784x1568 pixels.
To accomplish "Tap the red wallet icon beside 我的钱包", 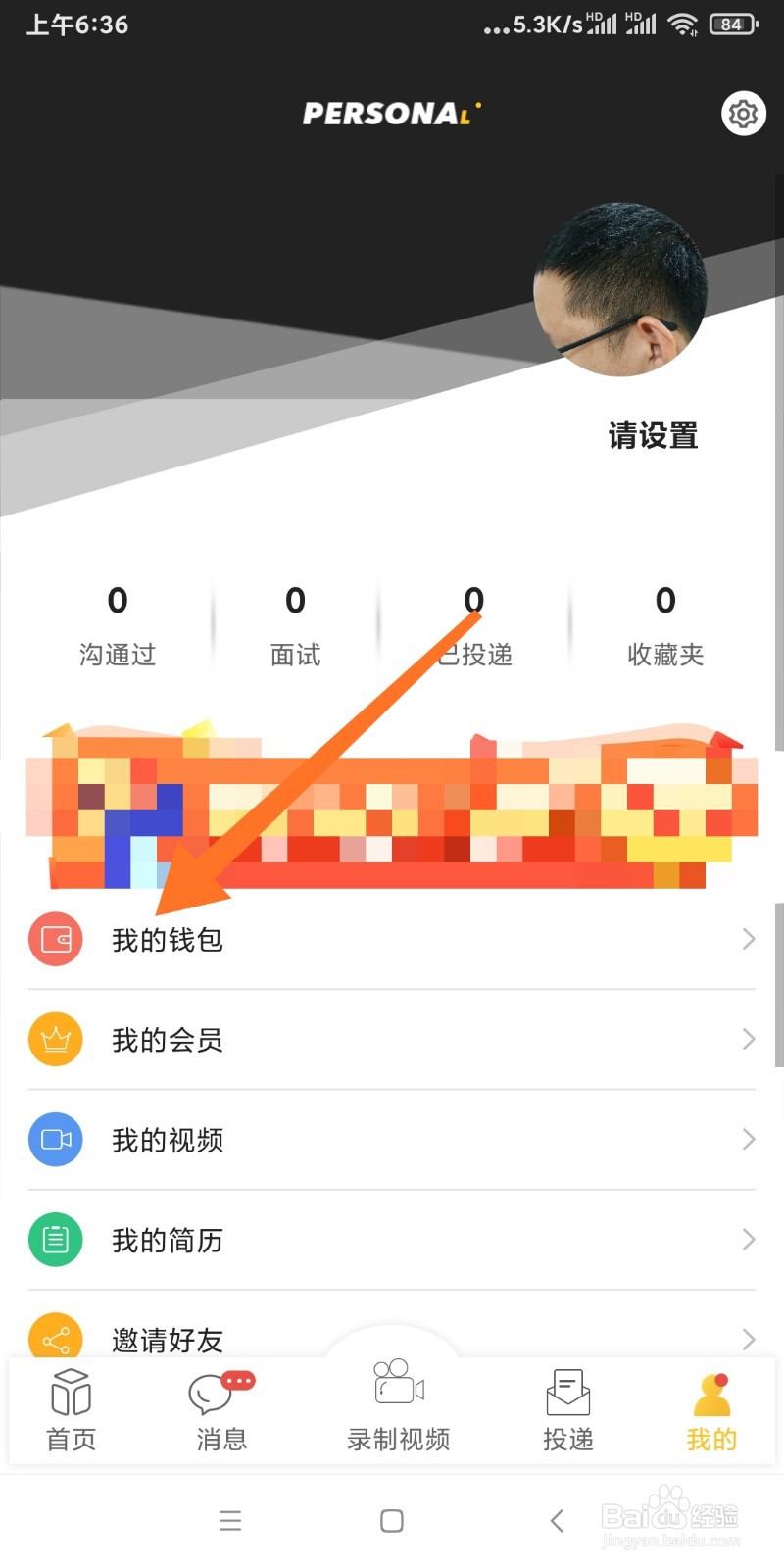I will [56, 939].
